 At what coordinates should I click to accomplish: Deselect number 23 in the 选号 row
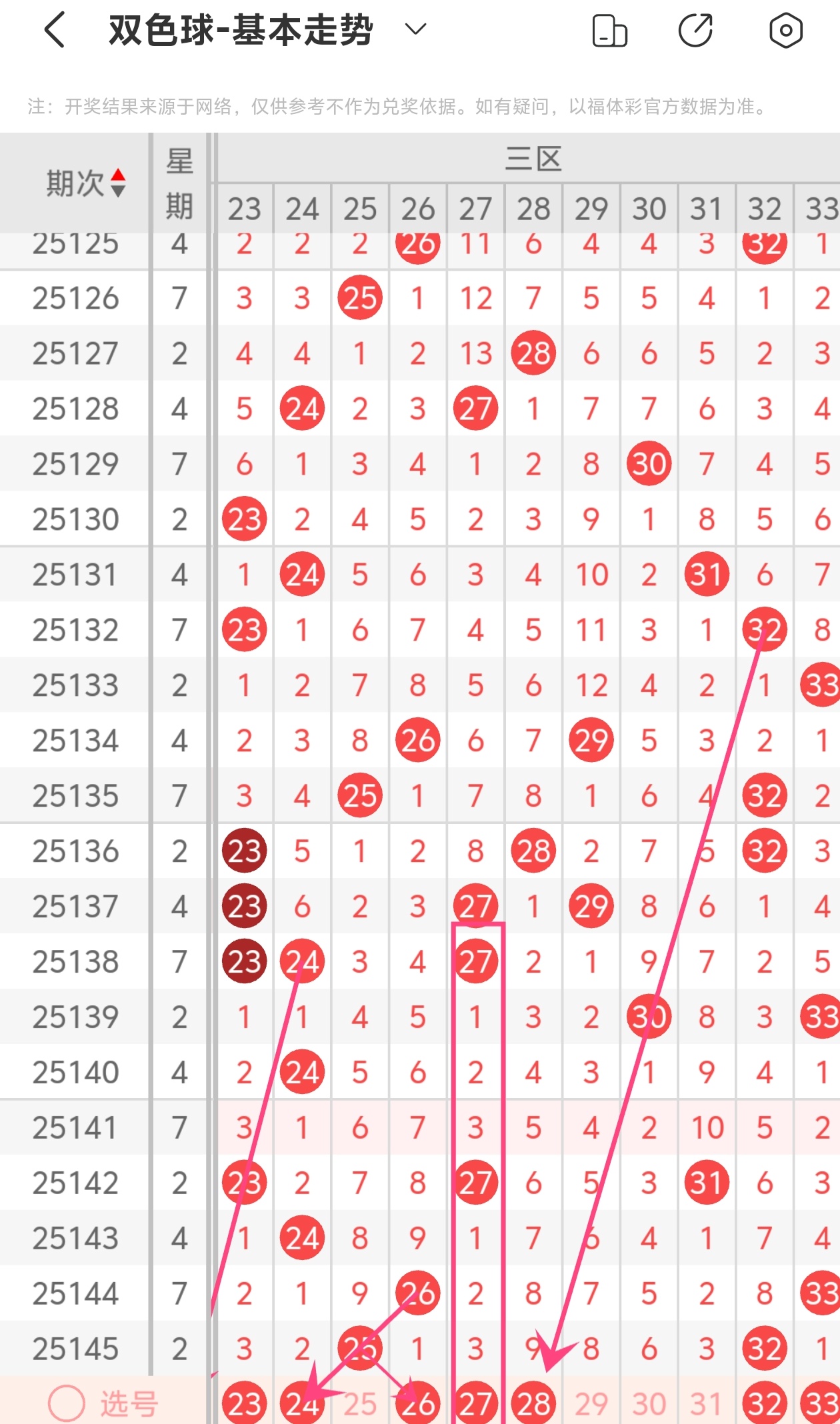point(245,1404)
